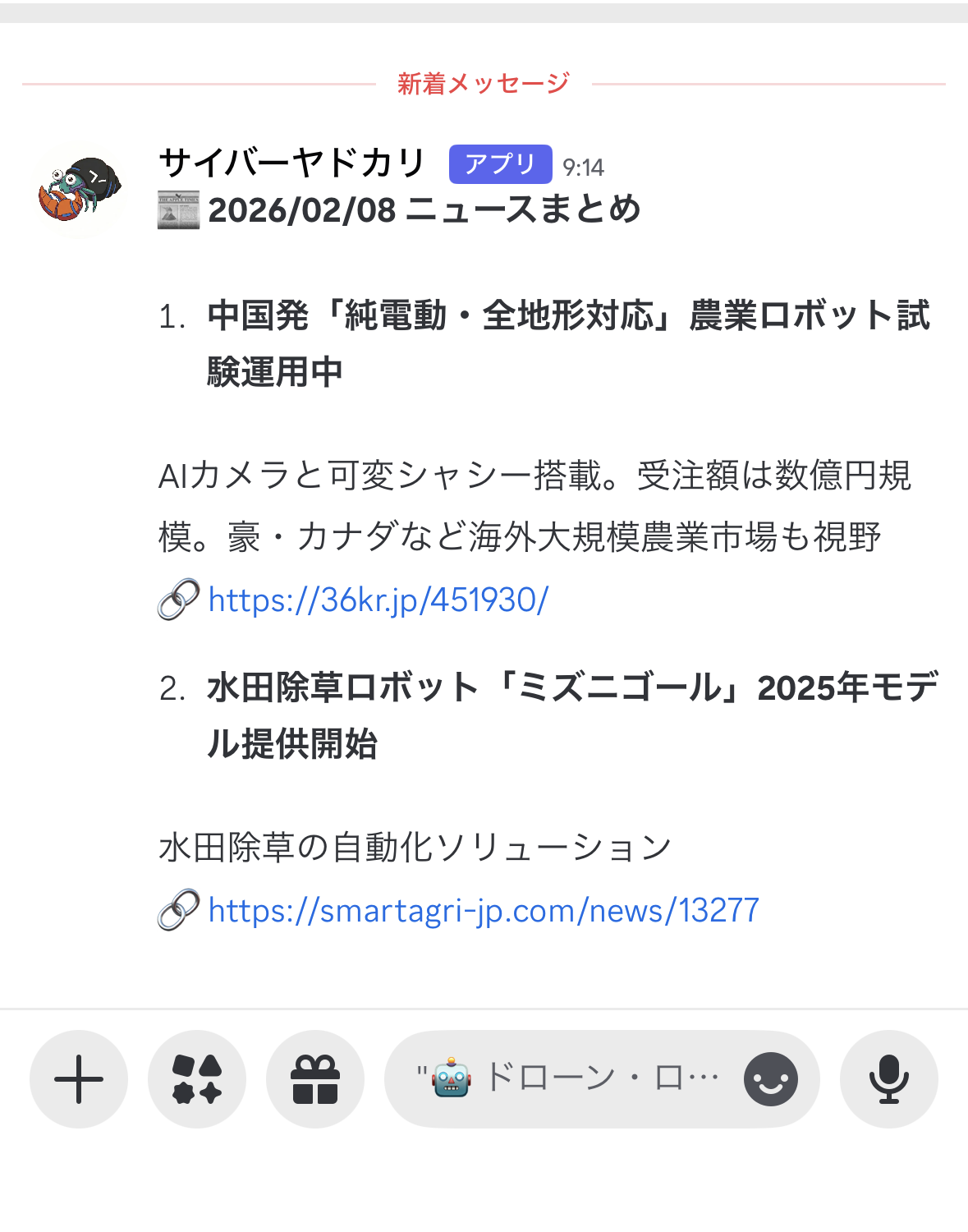
Task: Open the gift selection menu
Action: [x=315, y=1079]
